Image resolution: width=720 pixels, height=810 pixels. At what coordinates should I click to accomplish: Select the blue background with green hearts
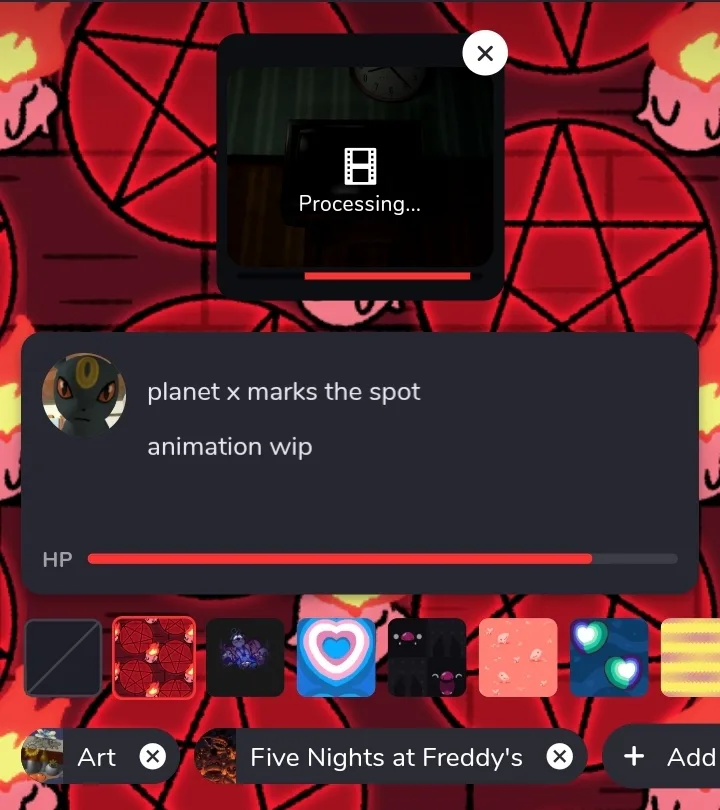point(609,658)
